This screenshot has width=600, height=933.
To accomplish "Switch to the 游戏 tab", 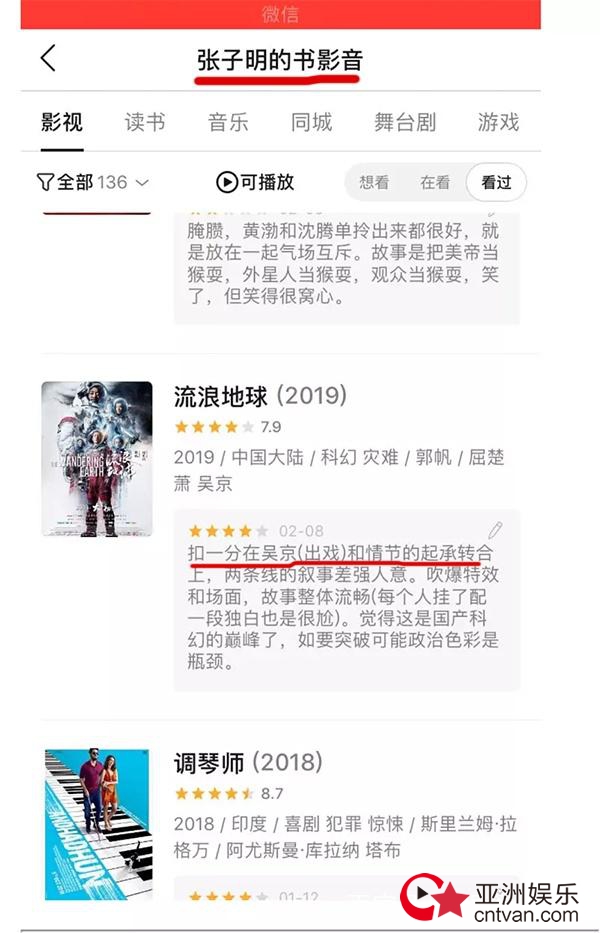I will pyautogui.click(x=498, y=123).
